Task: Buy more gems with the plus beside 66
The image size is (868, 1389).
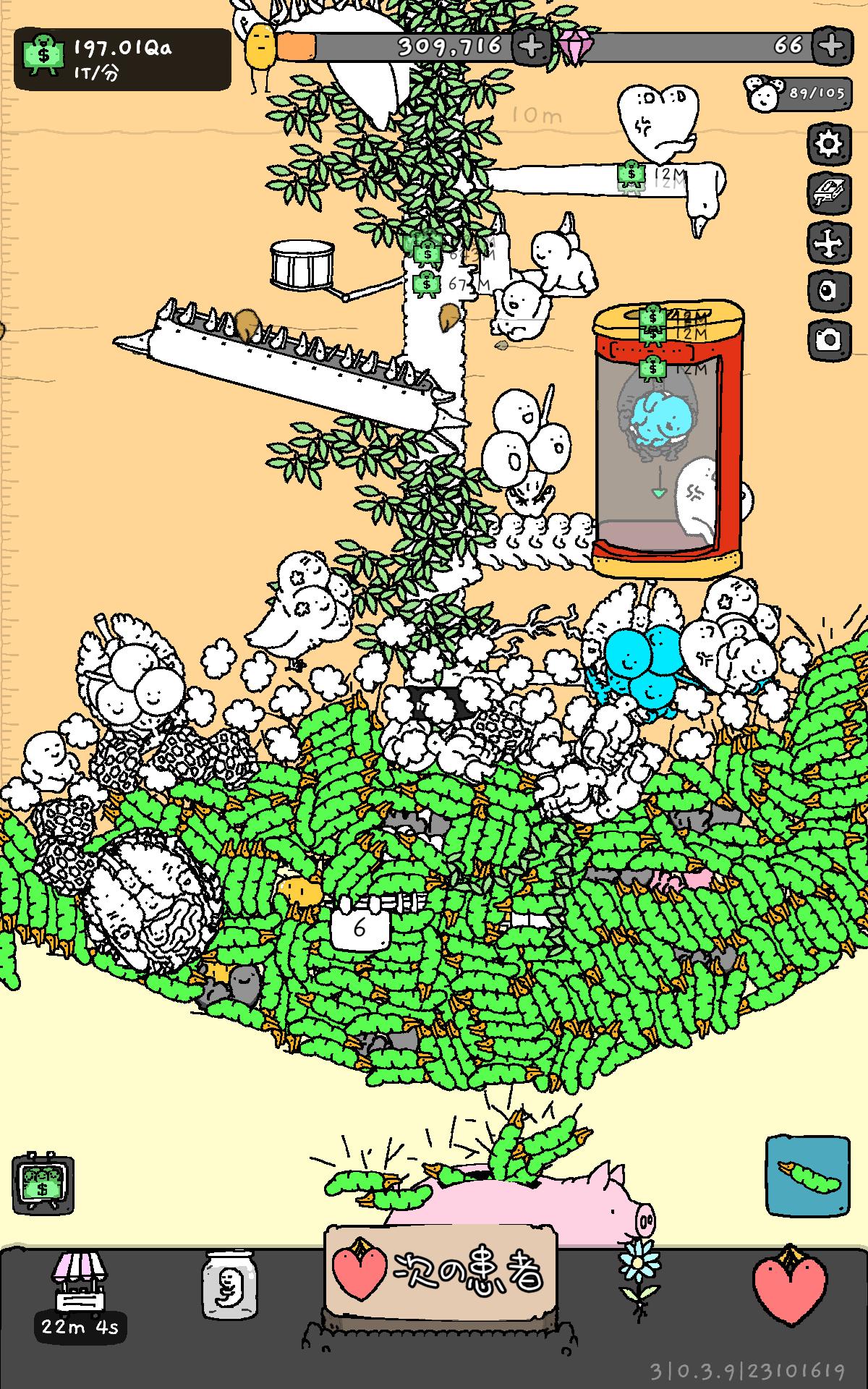Action: (x=832, y=46)
